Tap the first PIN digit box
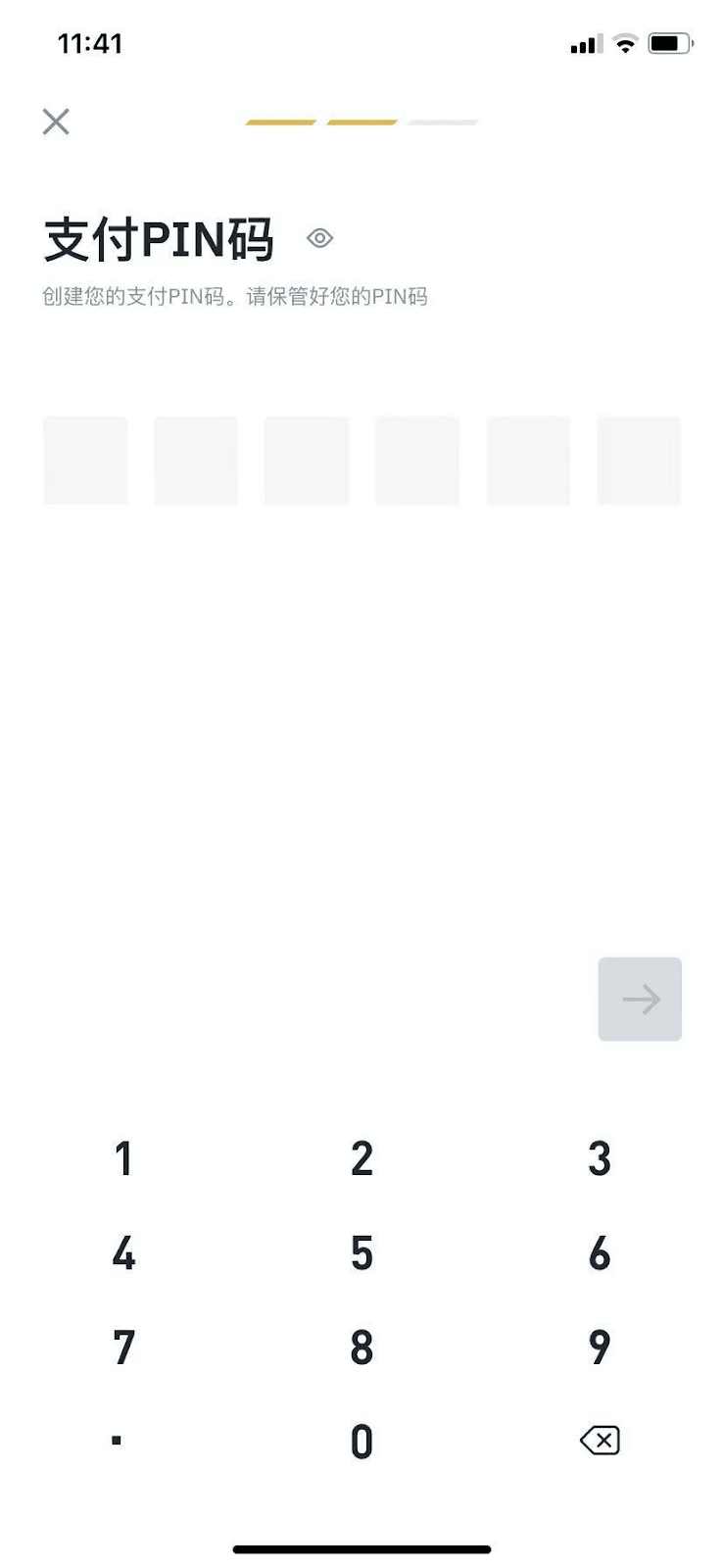 click(x=85, y=461)
